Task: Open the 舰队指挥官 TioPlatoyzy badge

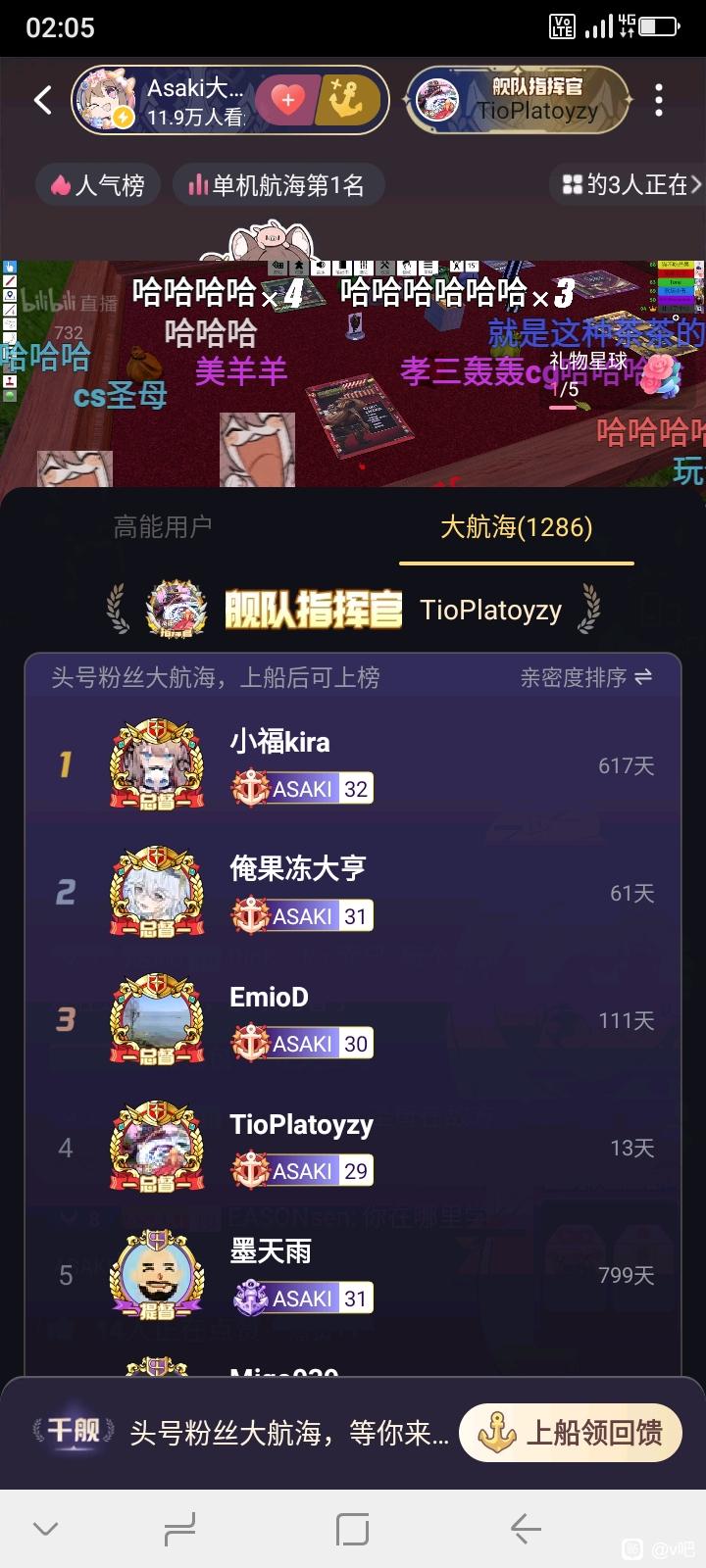Action: 518,100
